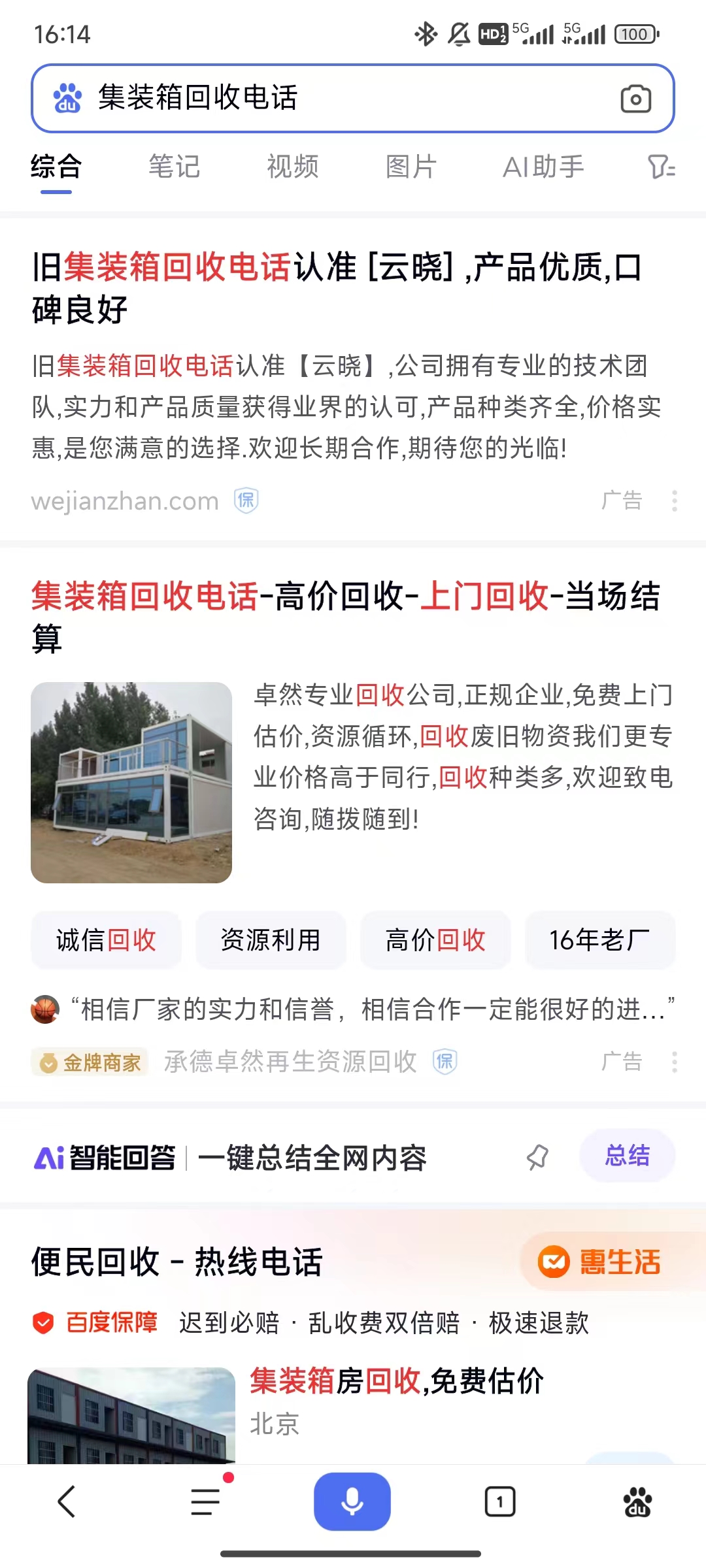
Task: Open camera image search
Action: tap(635, 99)
